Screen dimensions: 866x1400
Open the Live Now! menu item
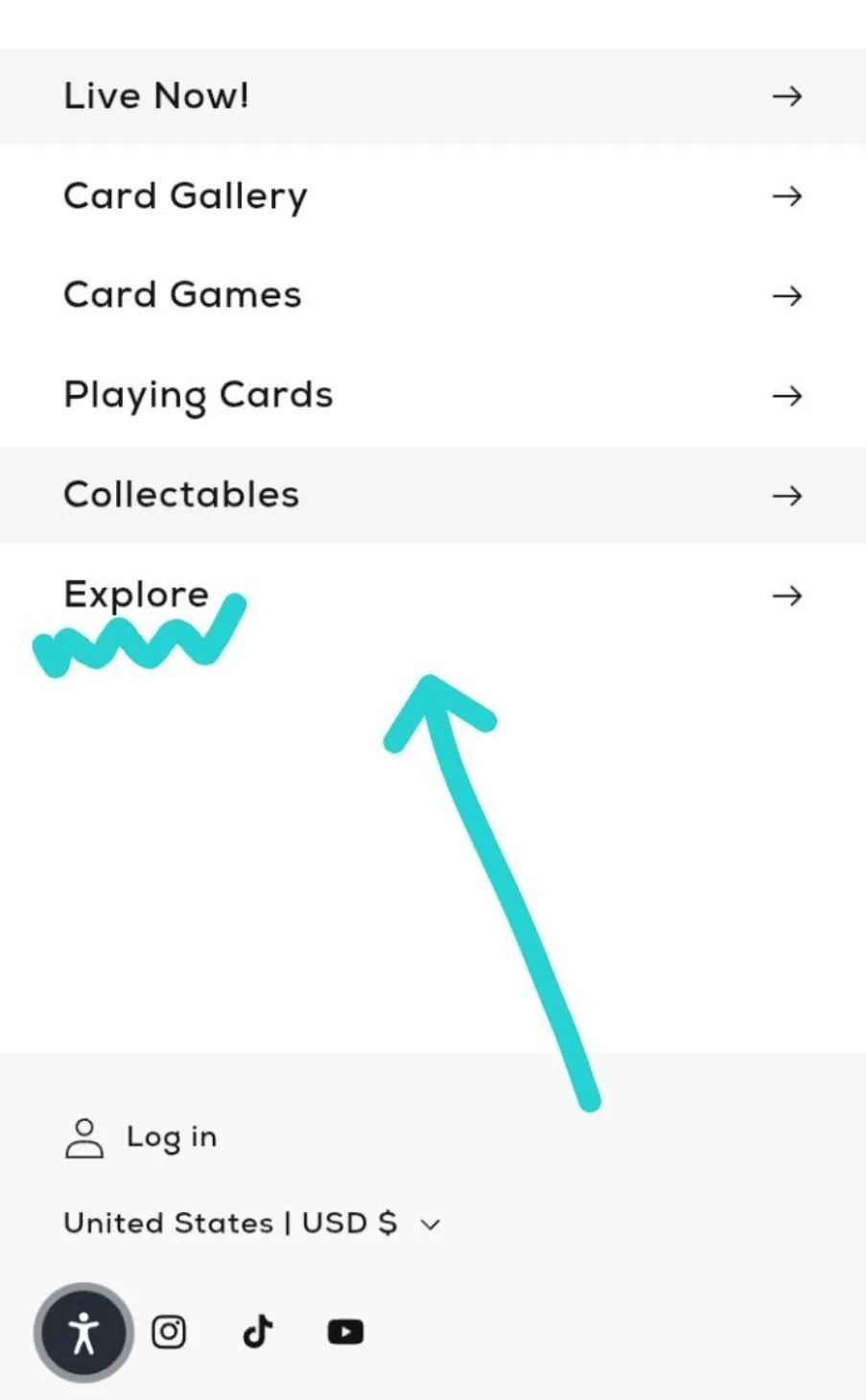432,96
